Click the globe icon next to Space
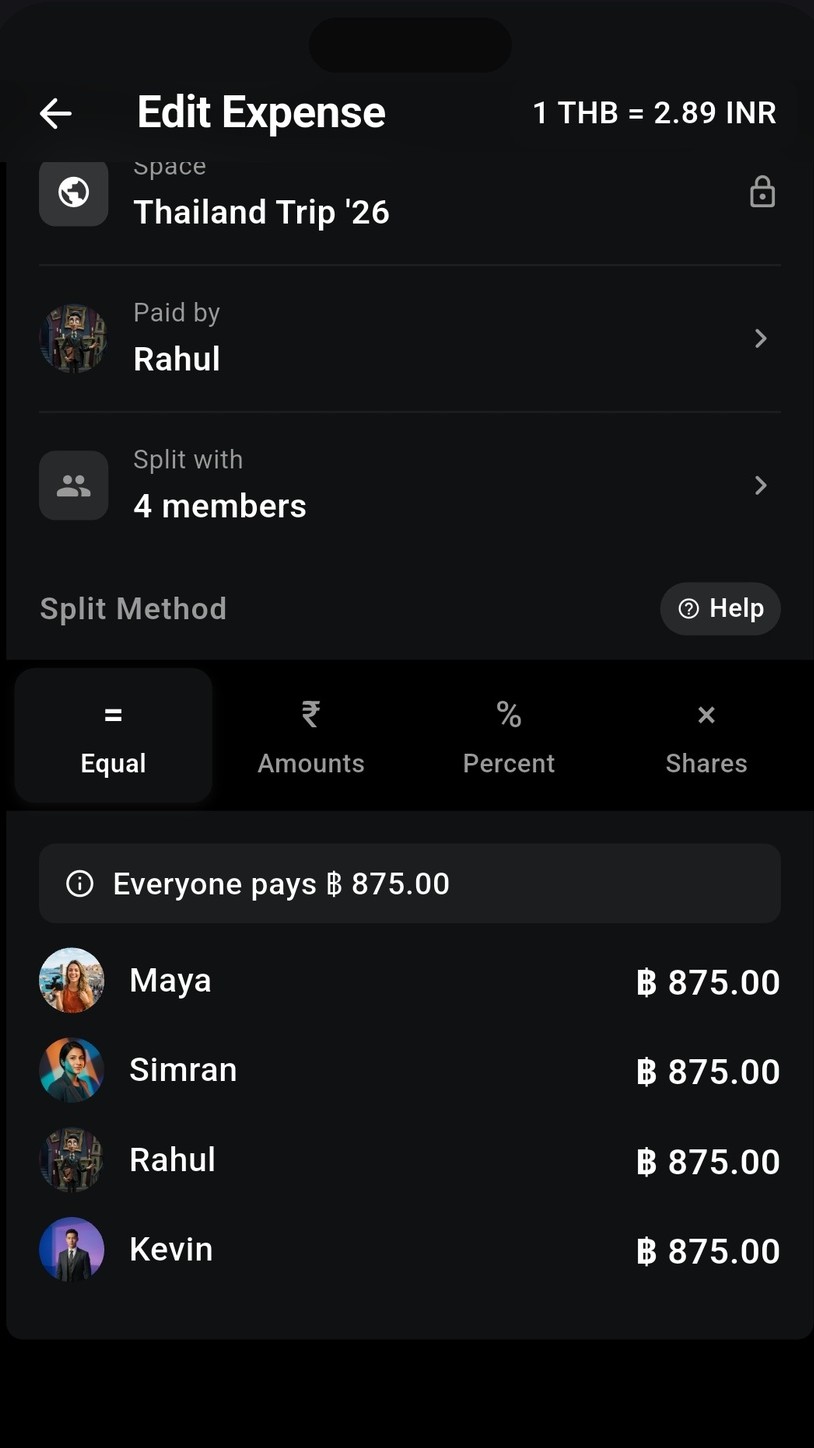Screen dimensions: 814x1448 coord(73,193)
